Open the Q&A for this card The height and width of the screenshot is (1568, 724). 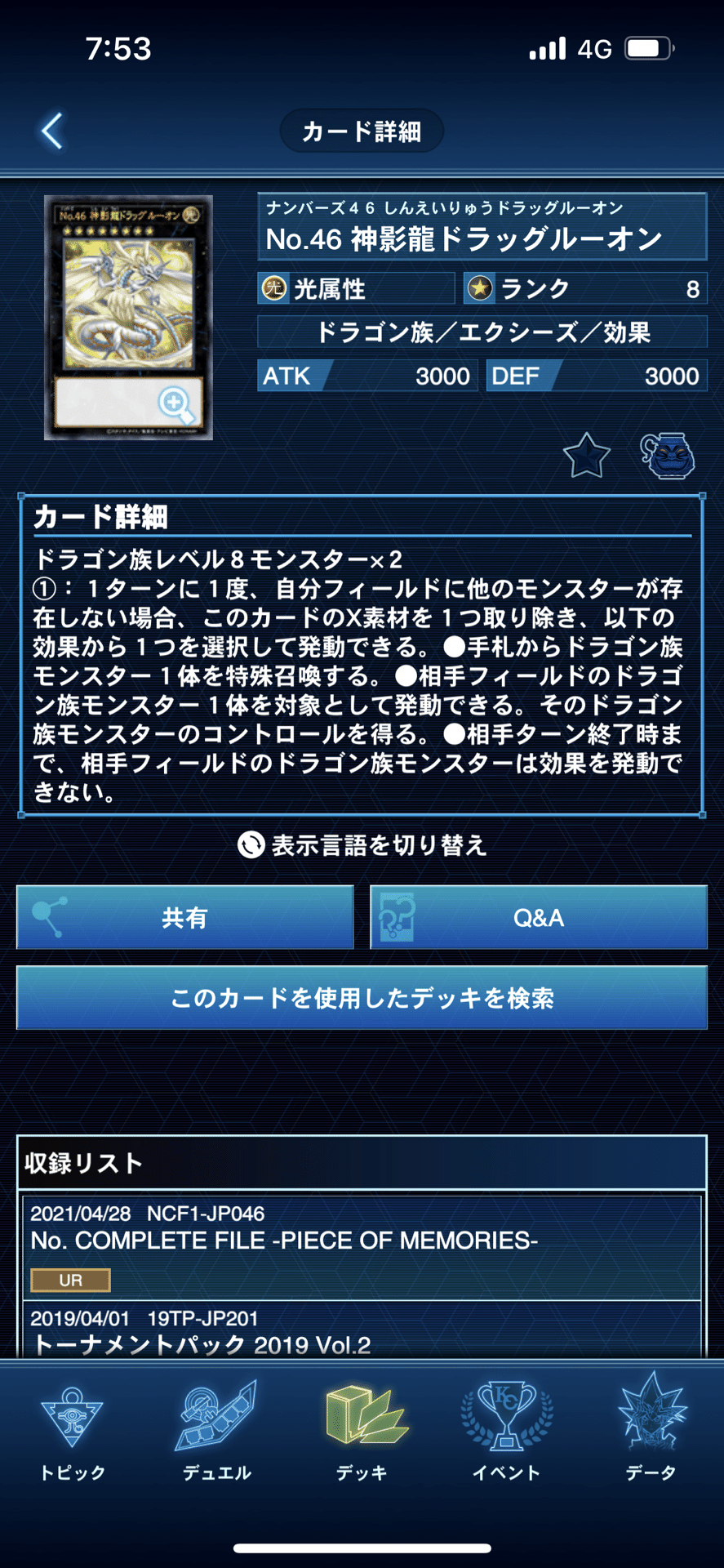pyautogui.click(x=539, y=917)
